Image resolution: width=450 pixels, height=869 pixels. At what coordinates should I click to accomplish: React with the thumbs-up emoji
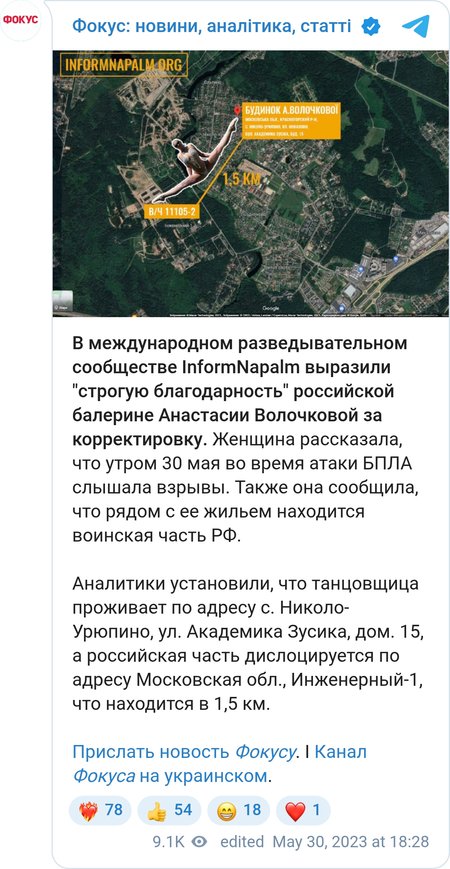click(x=170, y=810)
